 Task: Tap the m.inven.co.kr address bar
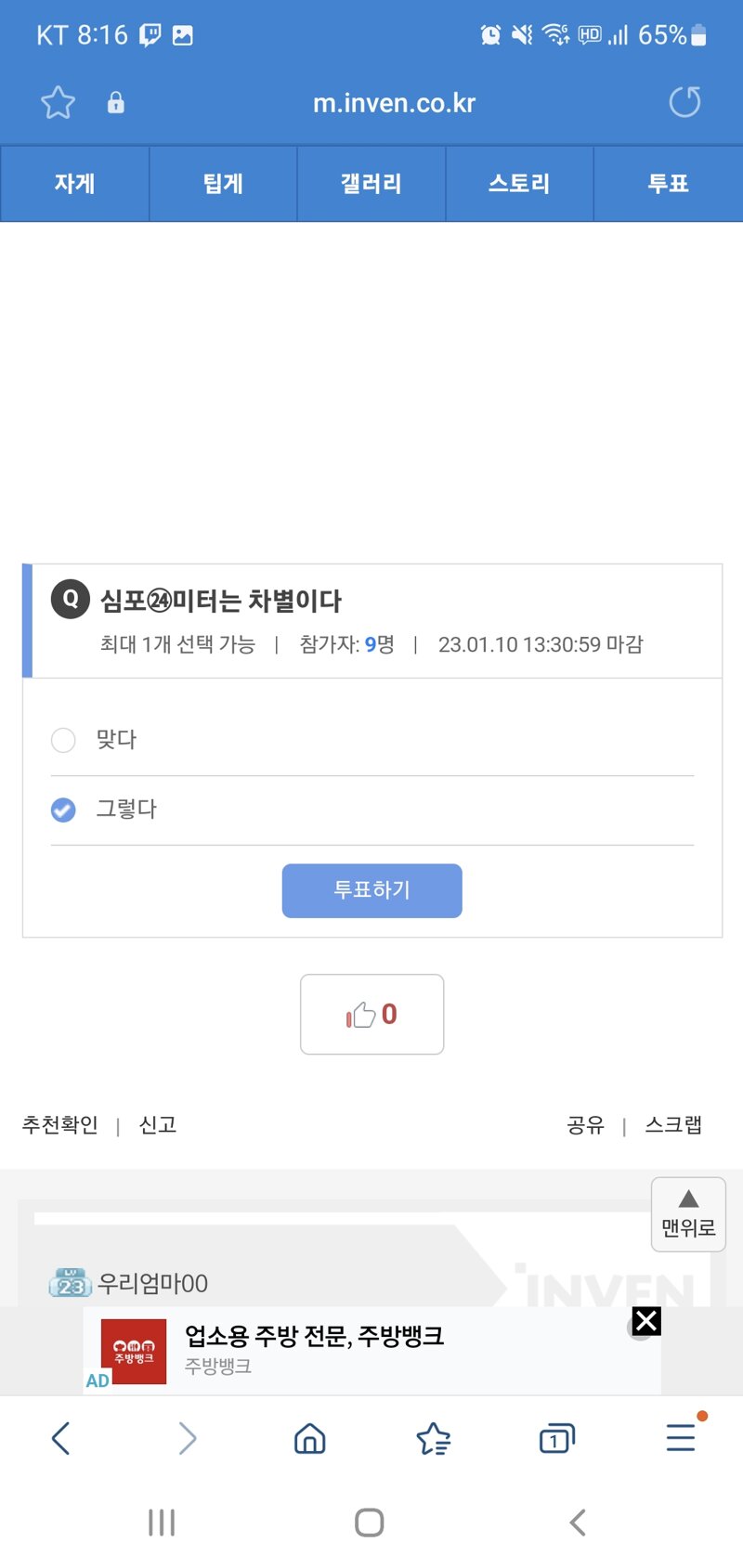click(x=394, y=103)
